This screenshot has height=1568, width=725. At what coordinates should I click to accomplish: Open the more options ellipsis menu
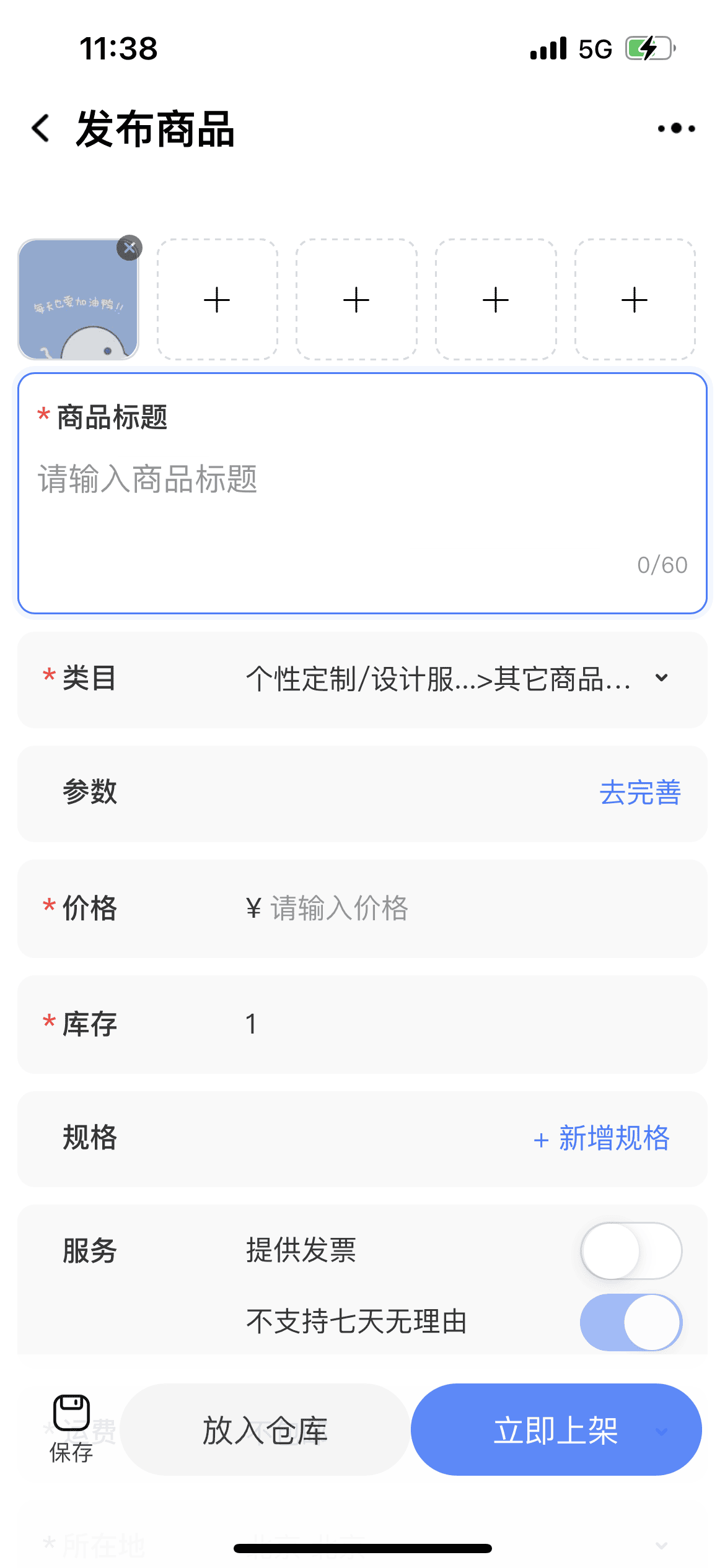(675, 129)
